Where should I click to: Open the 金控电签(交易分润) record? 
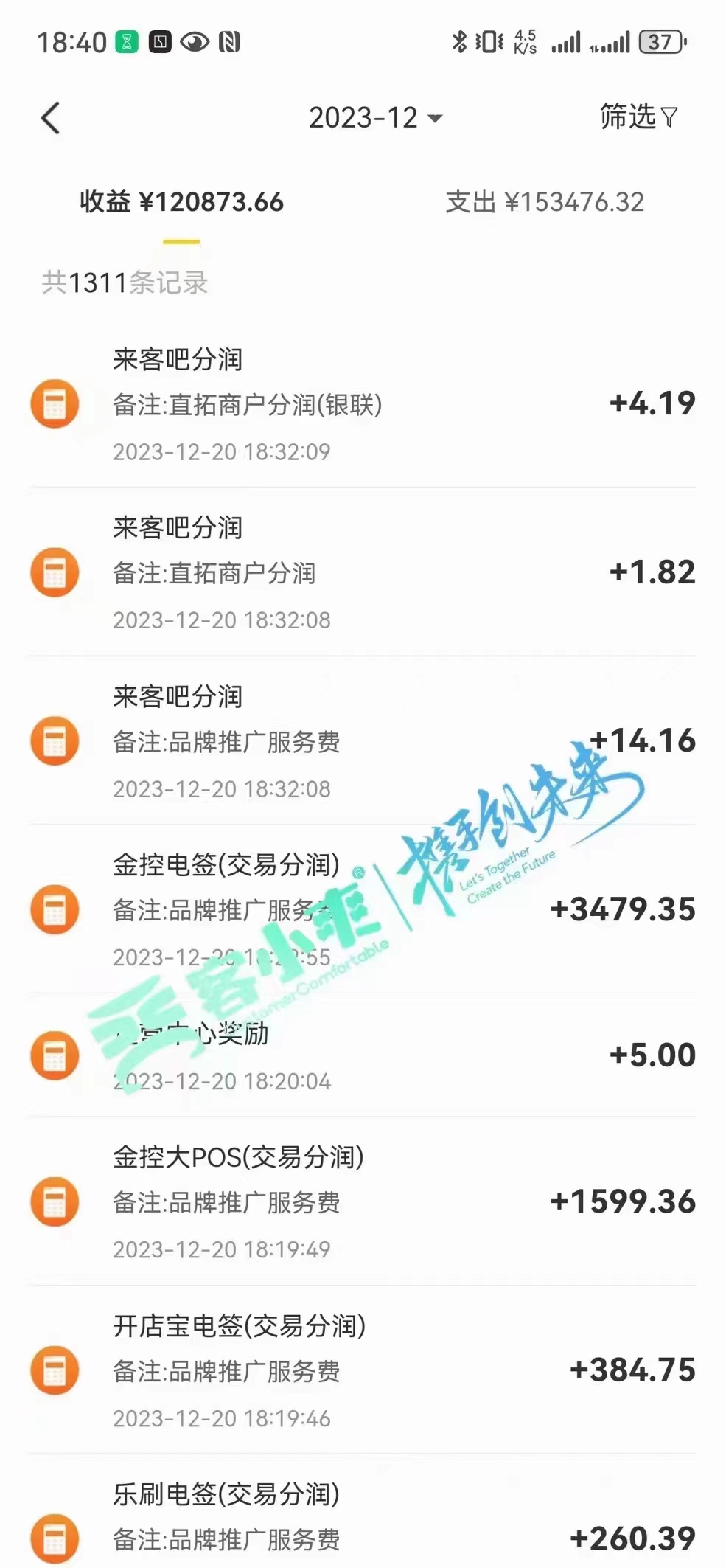click(363, 909)
